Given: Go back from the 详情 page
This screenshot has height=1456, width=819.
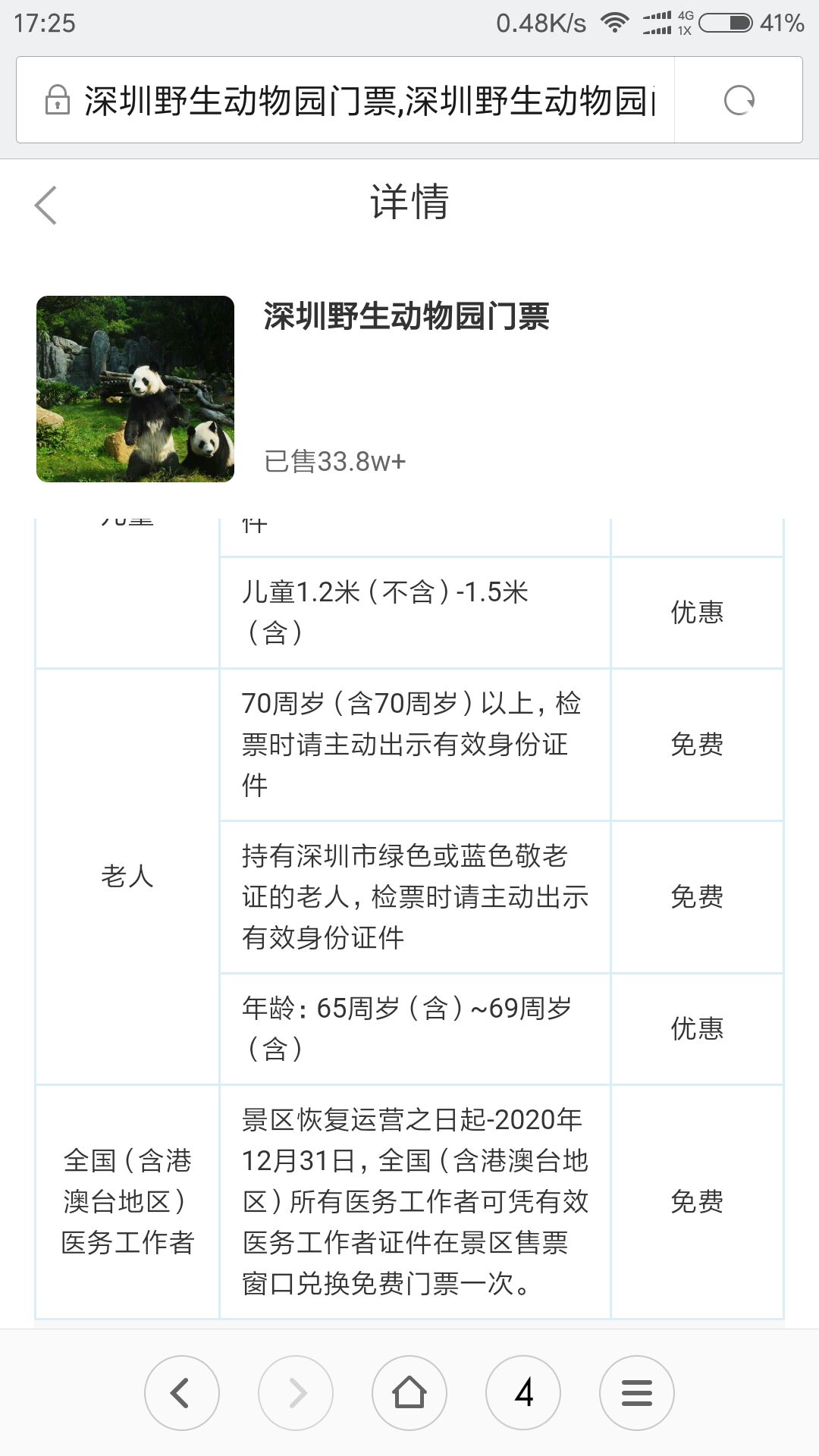Looking at the screenshot, I should pos(45,205).
